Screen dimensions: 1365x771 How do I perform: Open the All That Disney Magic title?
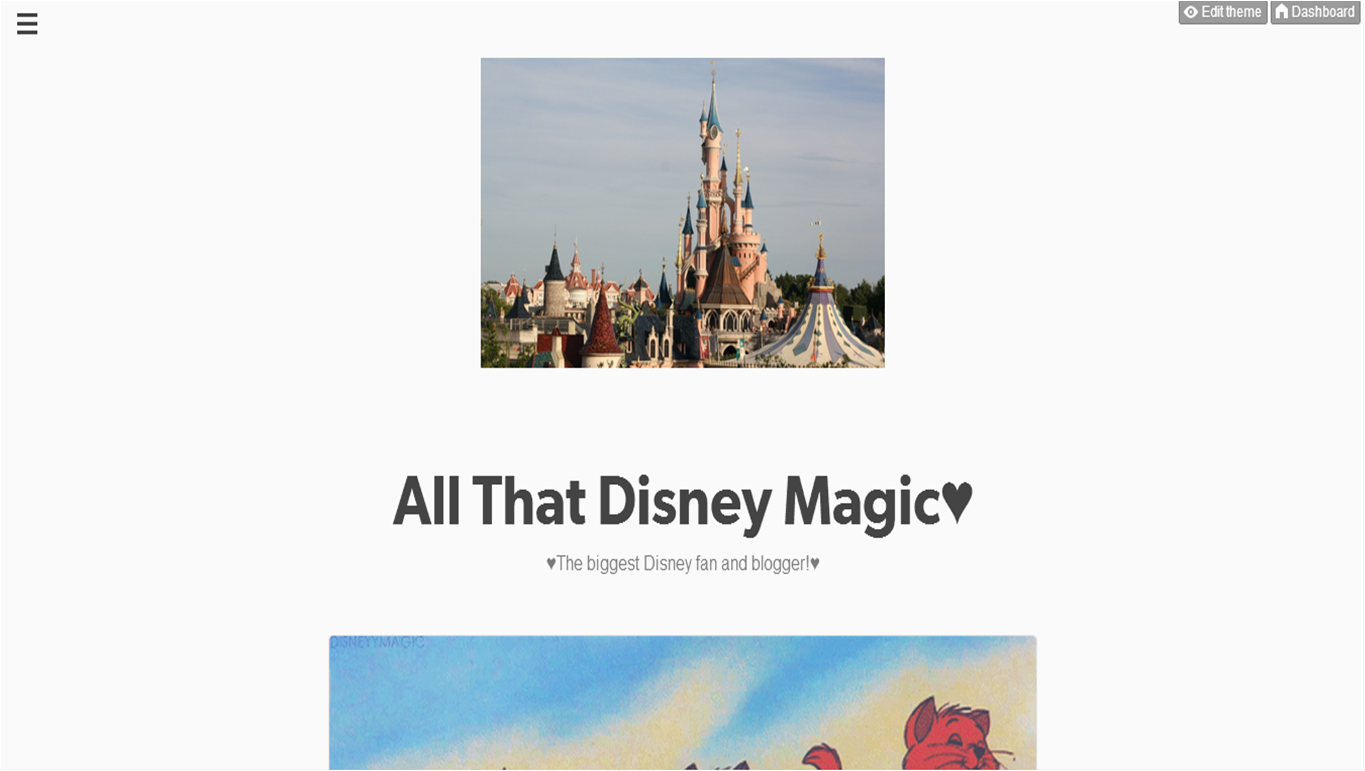point(682,501)
